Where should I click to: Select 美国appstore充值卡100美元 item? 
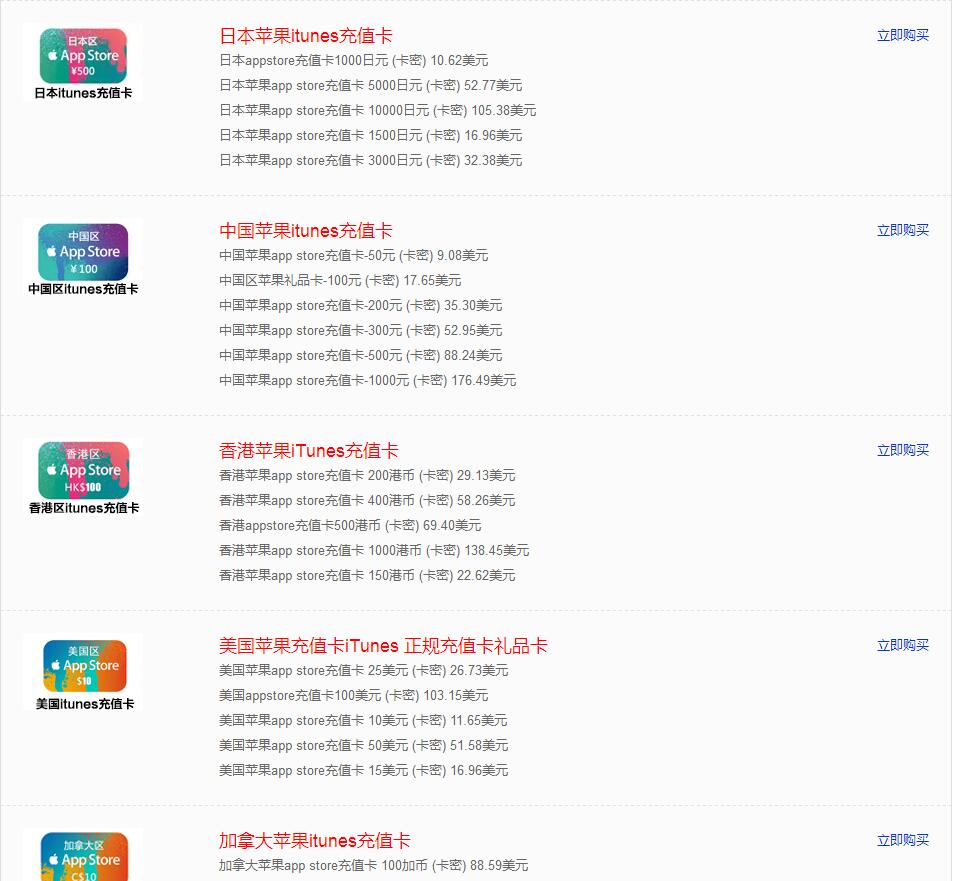click(353, 696)
